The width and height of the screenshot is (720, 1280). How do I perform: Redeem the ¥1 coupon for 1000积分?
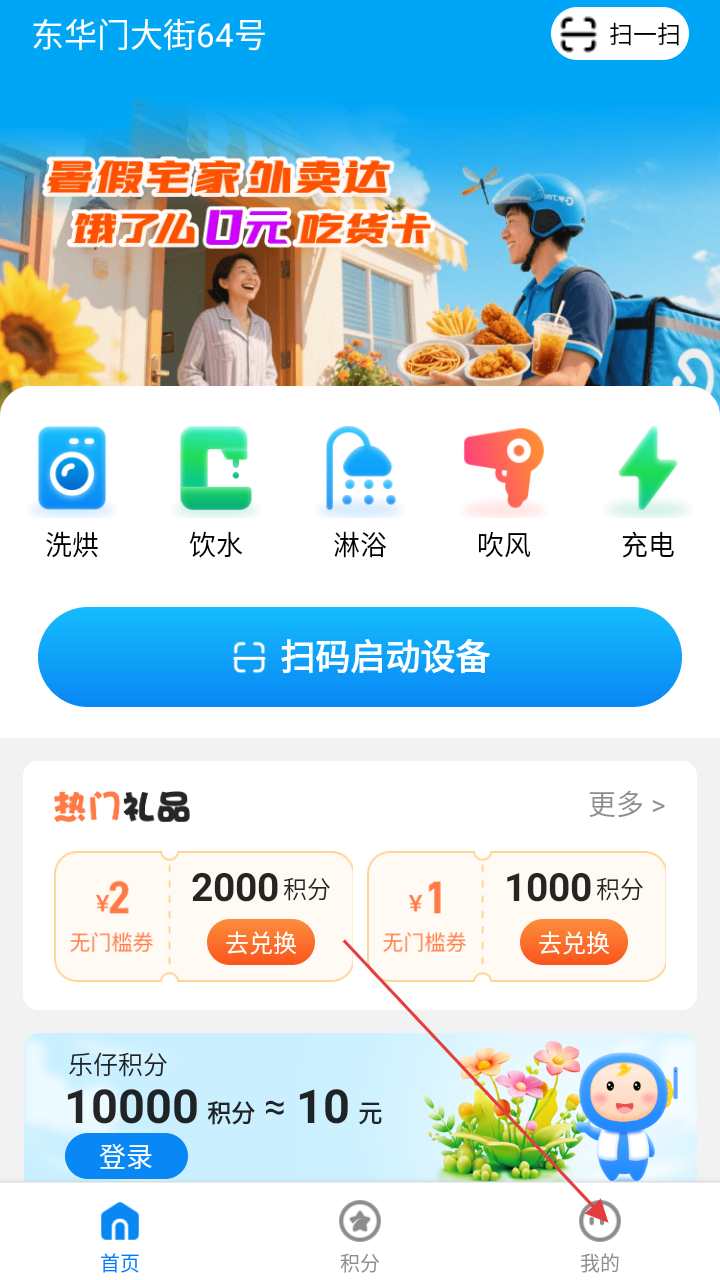point(574,943)
